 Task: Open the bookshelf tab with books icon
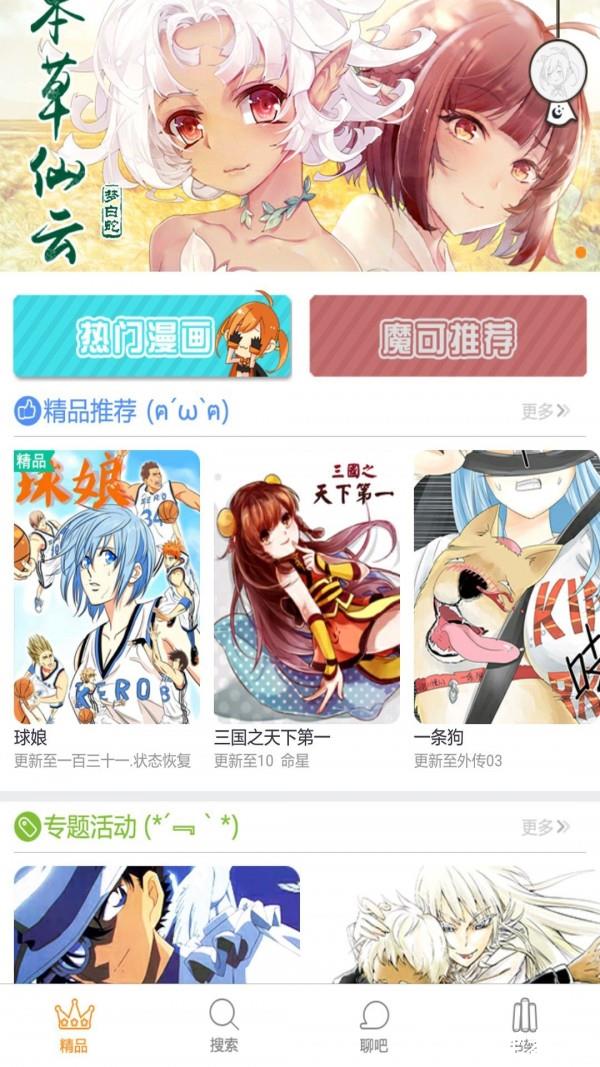[x=524, y=1025]
